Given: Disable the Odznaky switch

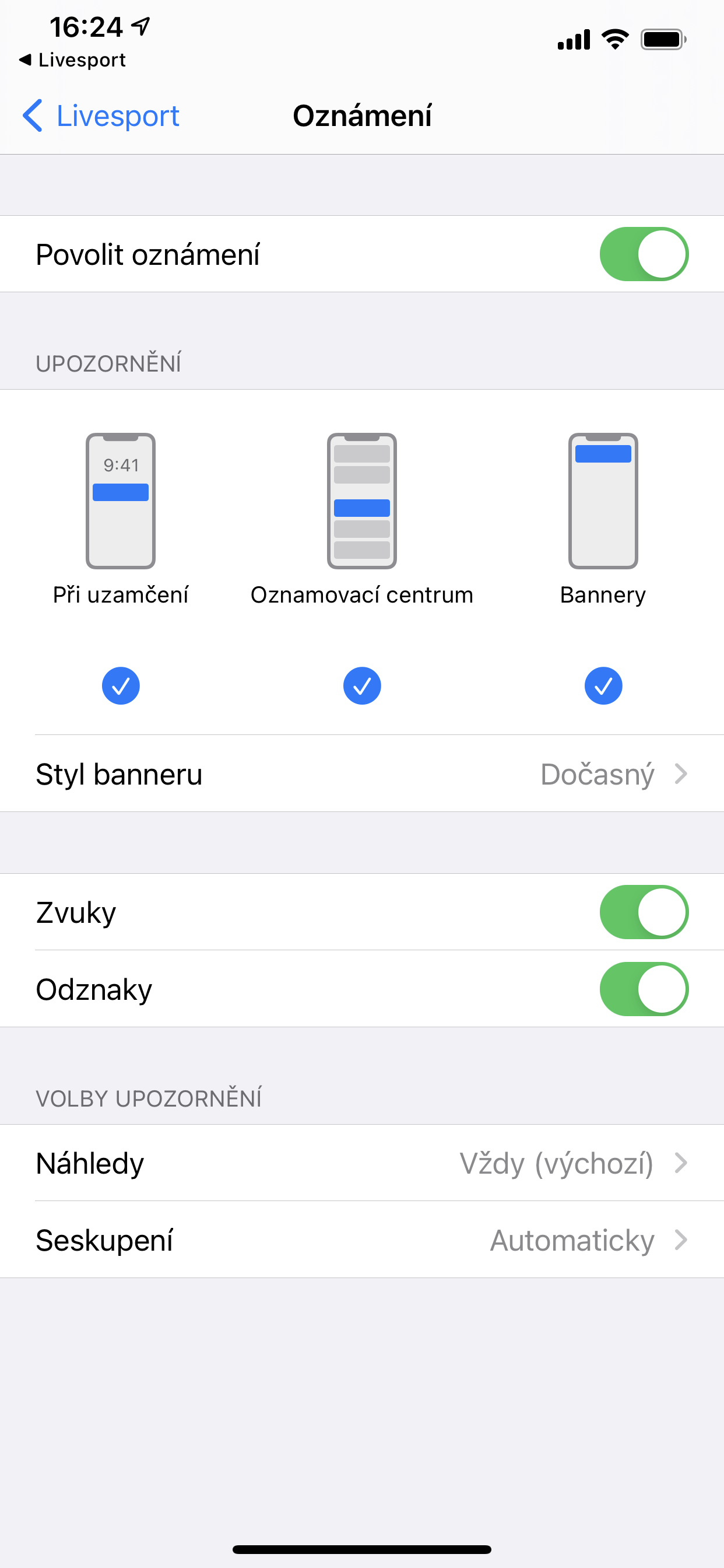Looking at the screenshot, I should click(x=643, y=989).
